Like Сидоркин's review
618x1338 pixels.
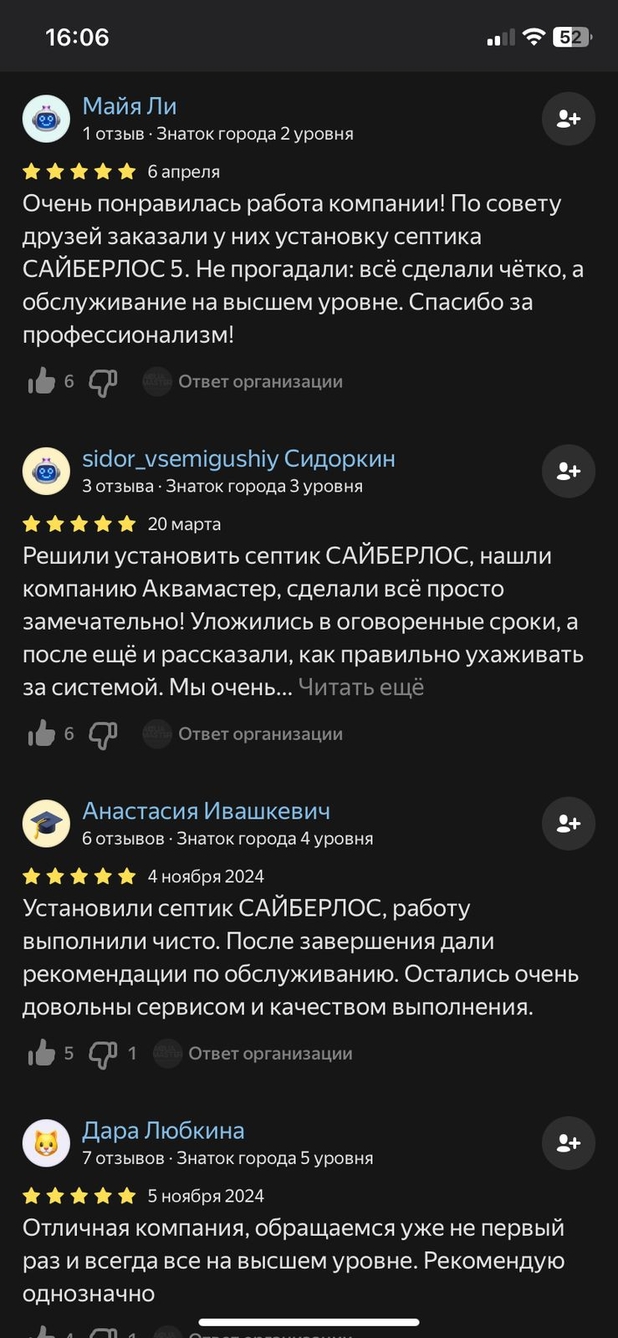[42, 733]
